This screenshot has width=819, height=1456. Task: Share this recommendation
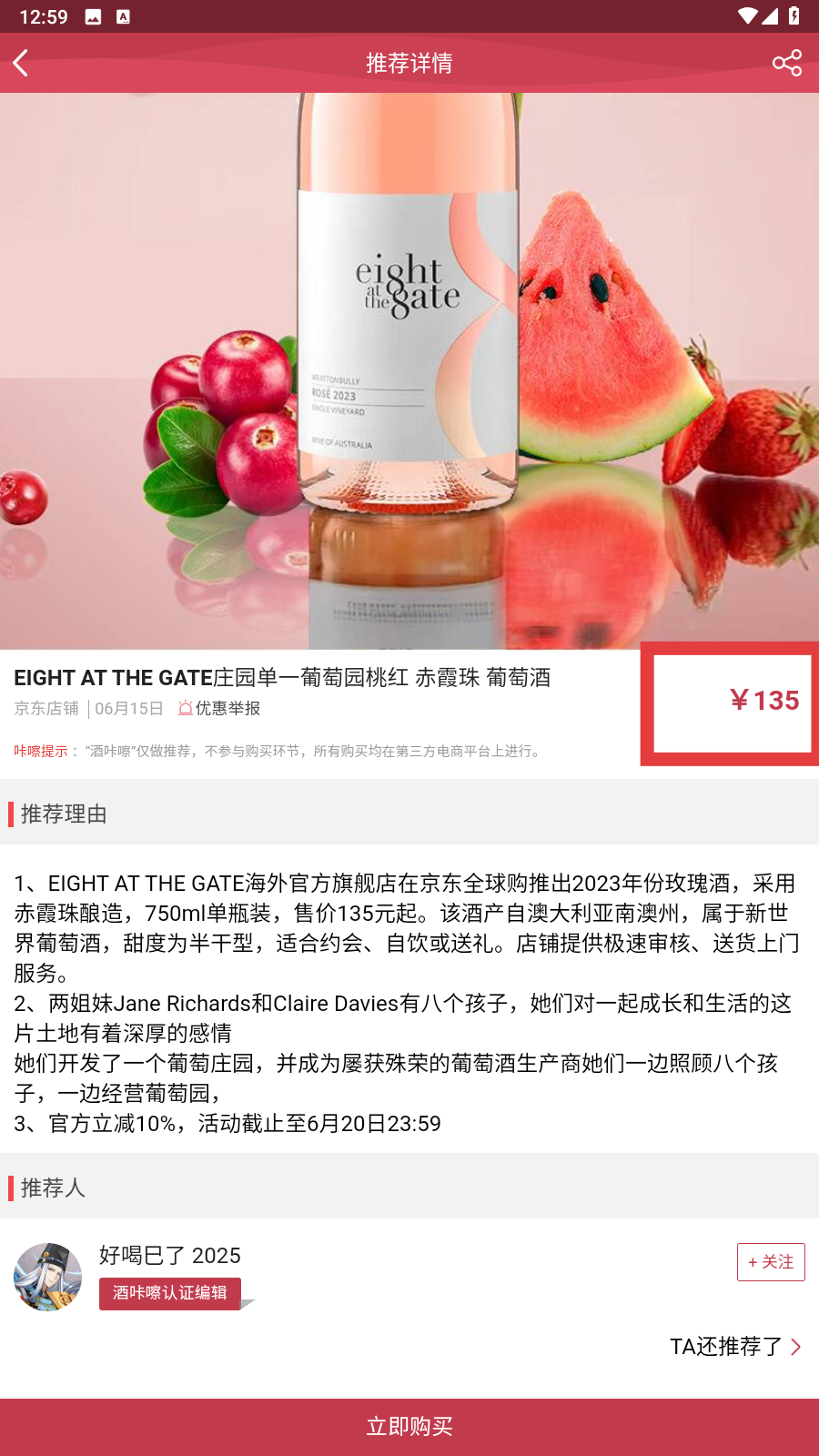tap(786, 63)
